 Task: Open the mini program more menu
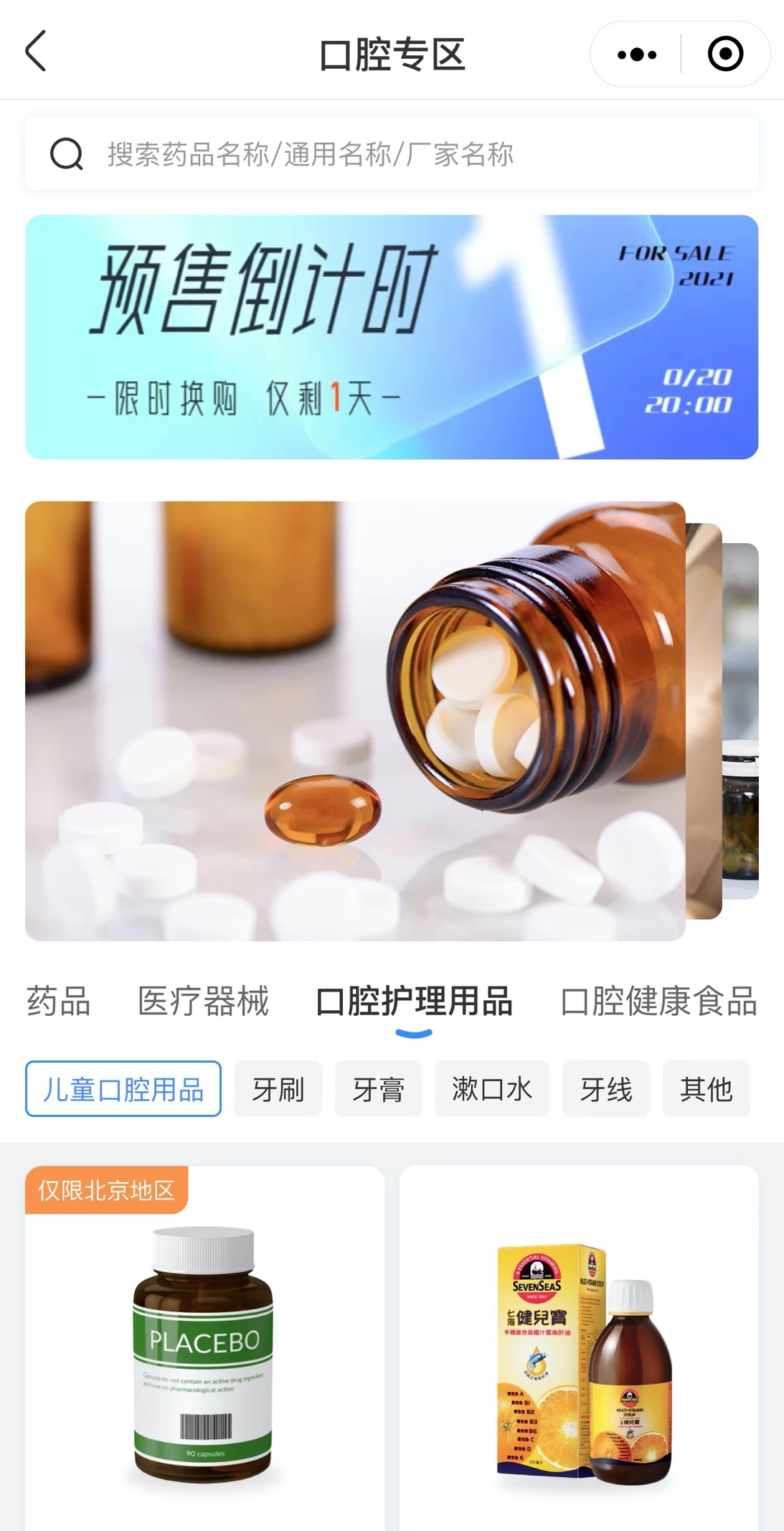pyautogui.click(x=637, y=55)
